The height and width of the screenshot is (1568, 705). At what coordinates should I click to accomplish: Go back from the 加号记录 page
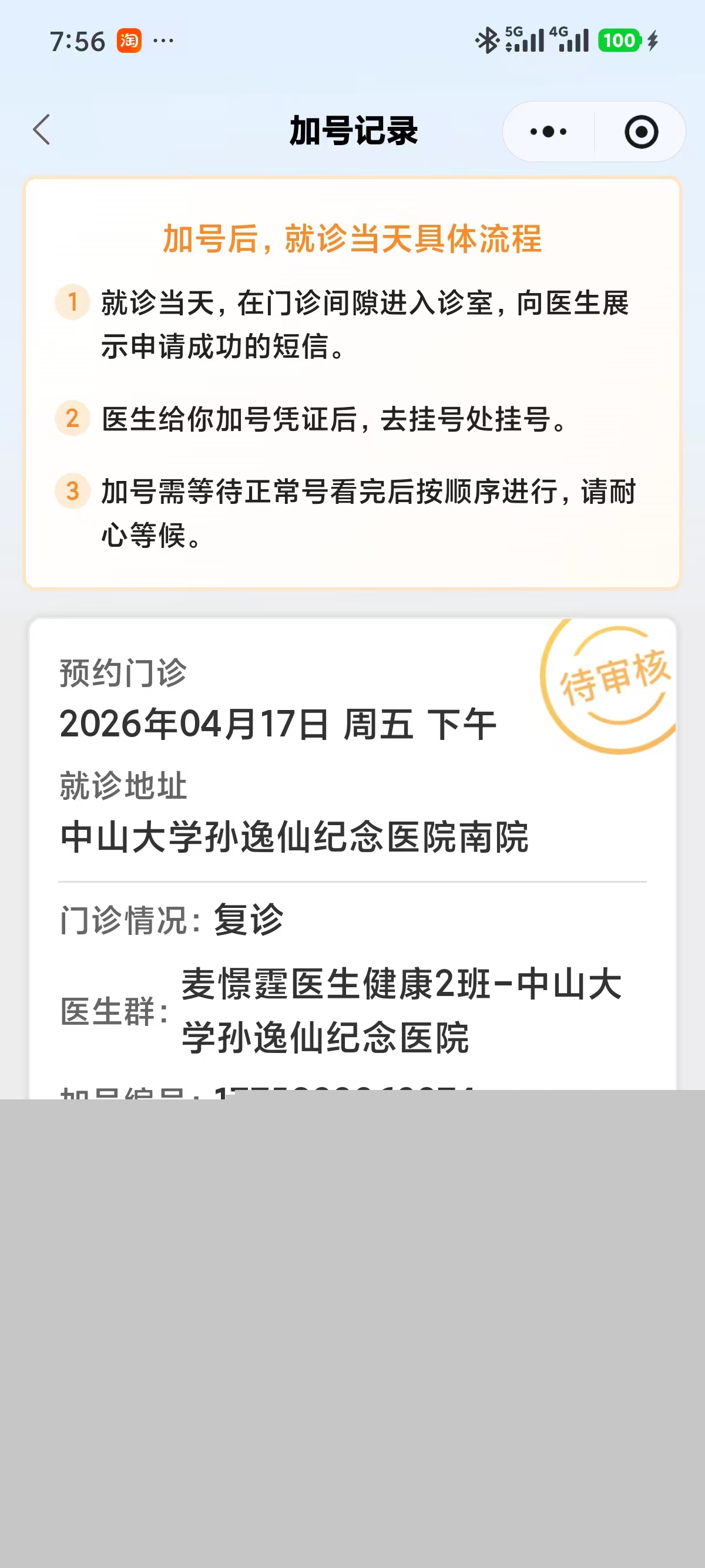tap(41, 130)
